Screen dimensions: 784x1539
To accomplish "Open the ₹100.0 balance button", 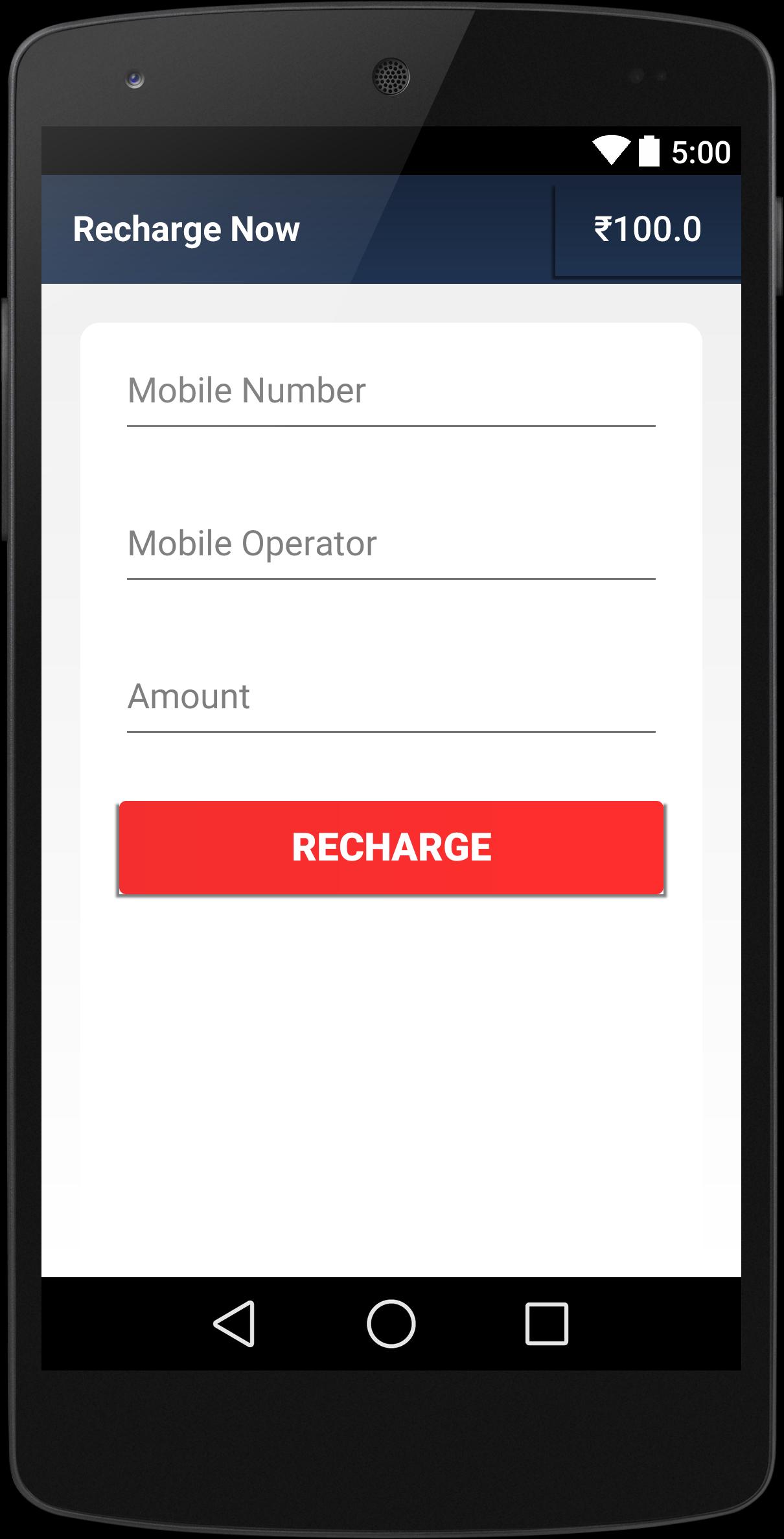I will pyautogui.click(x=647, y=230).
